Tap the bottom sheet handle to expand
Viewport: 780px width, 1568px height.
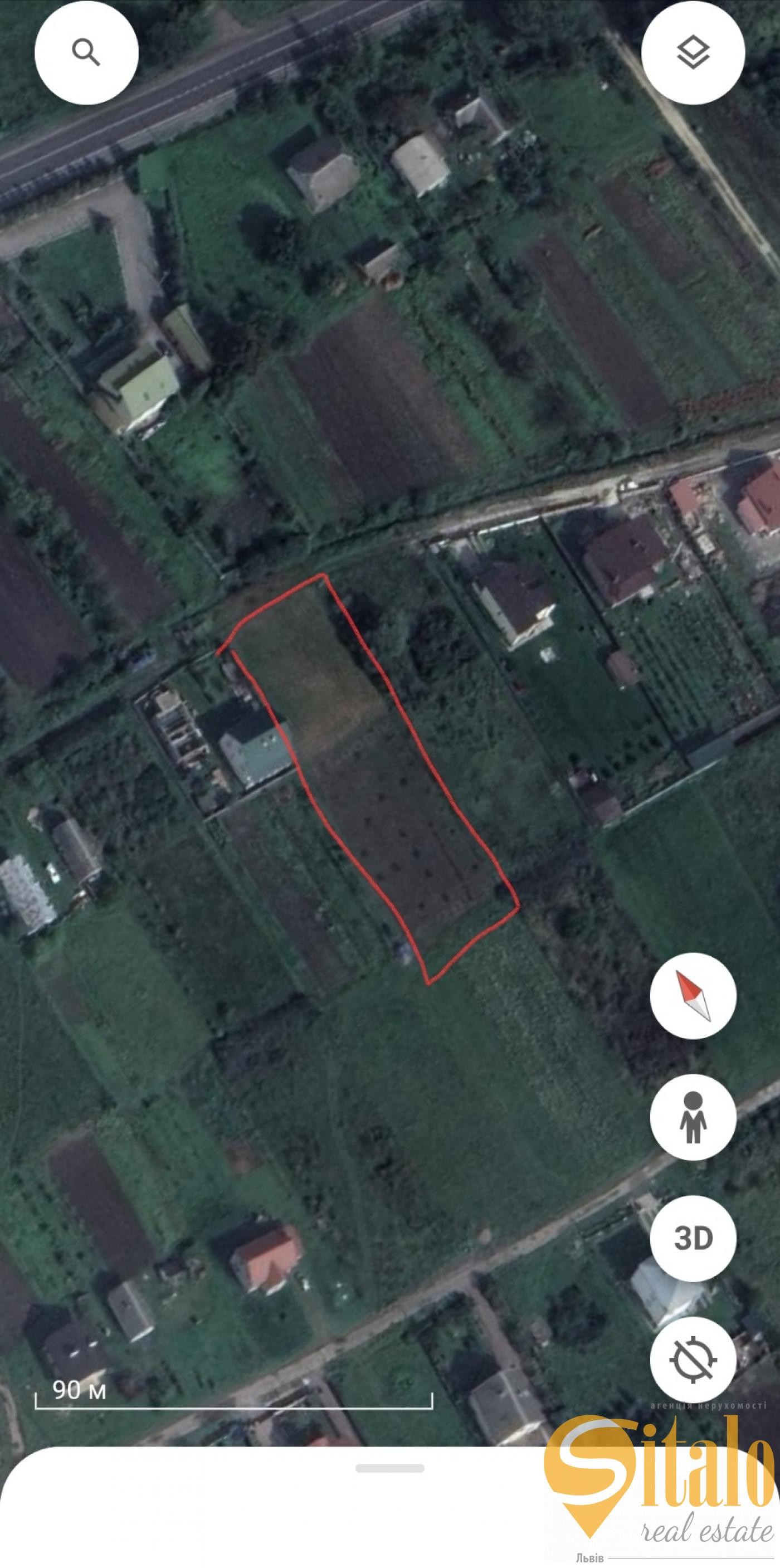click(390, 1468)
